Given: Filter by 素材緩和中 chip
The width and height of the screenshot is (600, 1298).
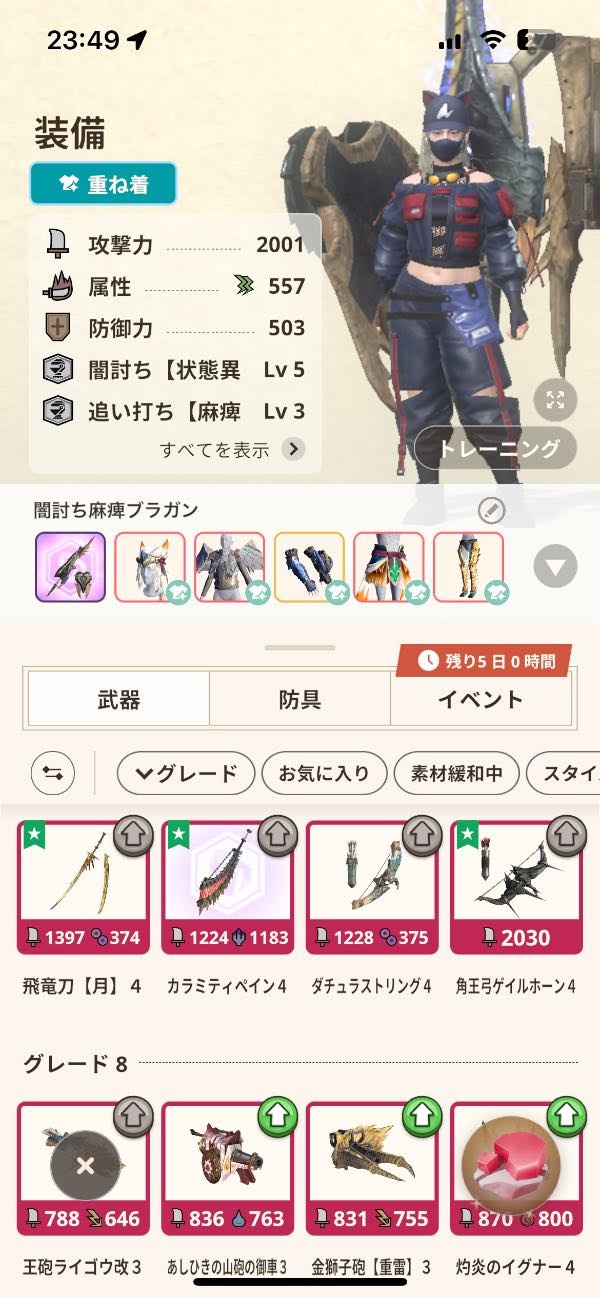Looking at the screenshot, I should (x=456, y=773).
